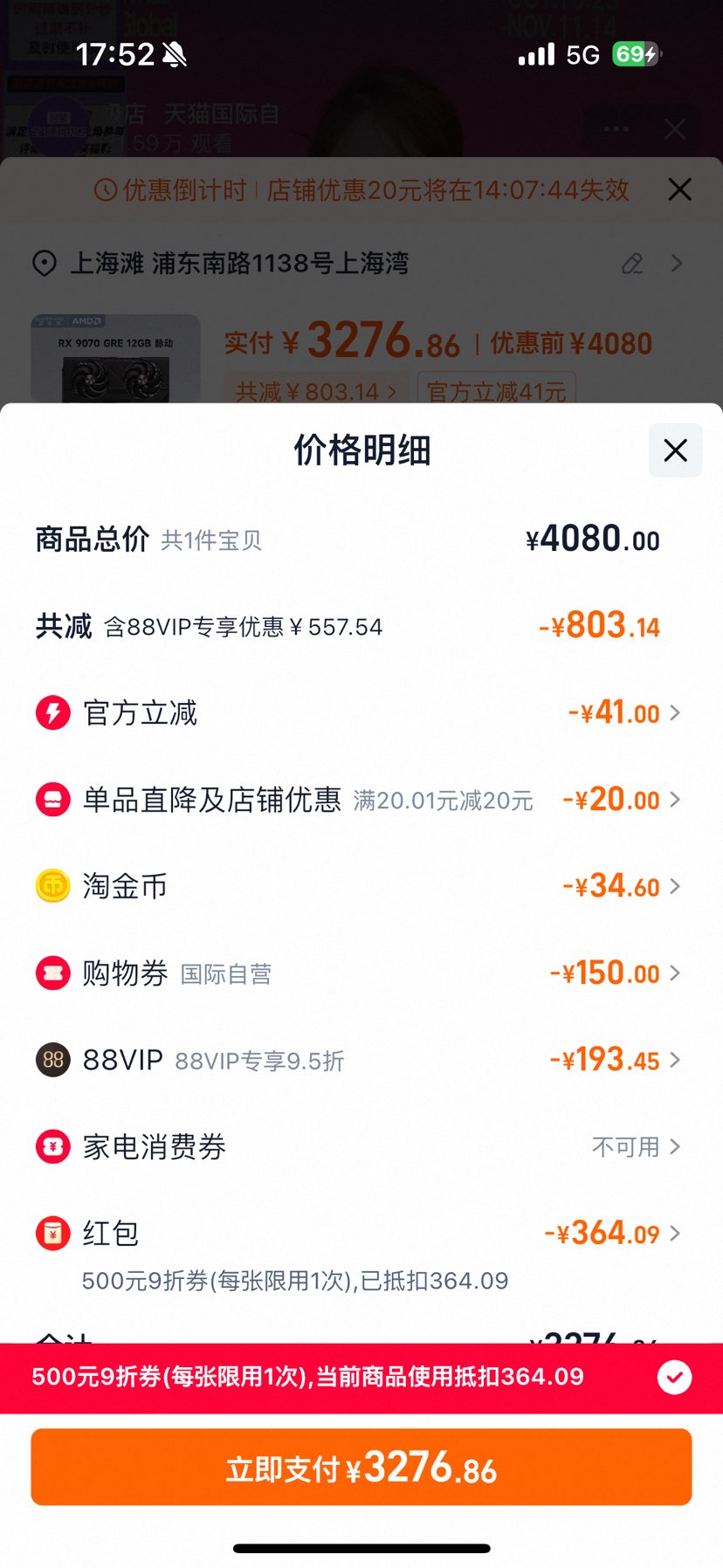
Task: Dismiss the 优惠倒计时 countdown banner
Action: point(679,189)
